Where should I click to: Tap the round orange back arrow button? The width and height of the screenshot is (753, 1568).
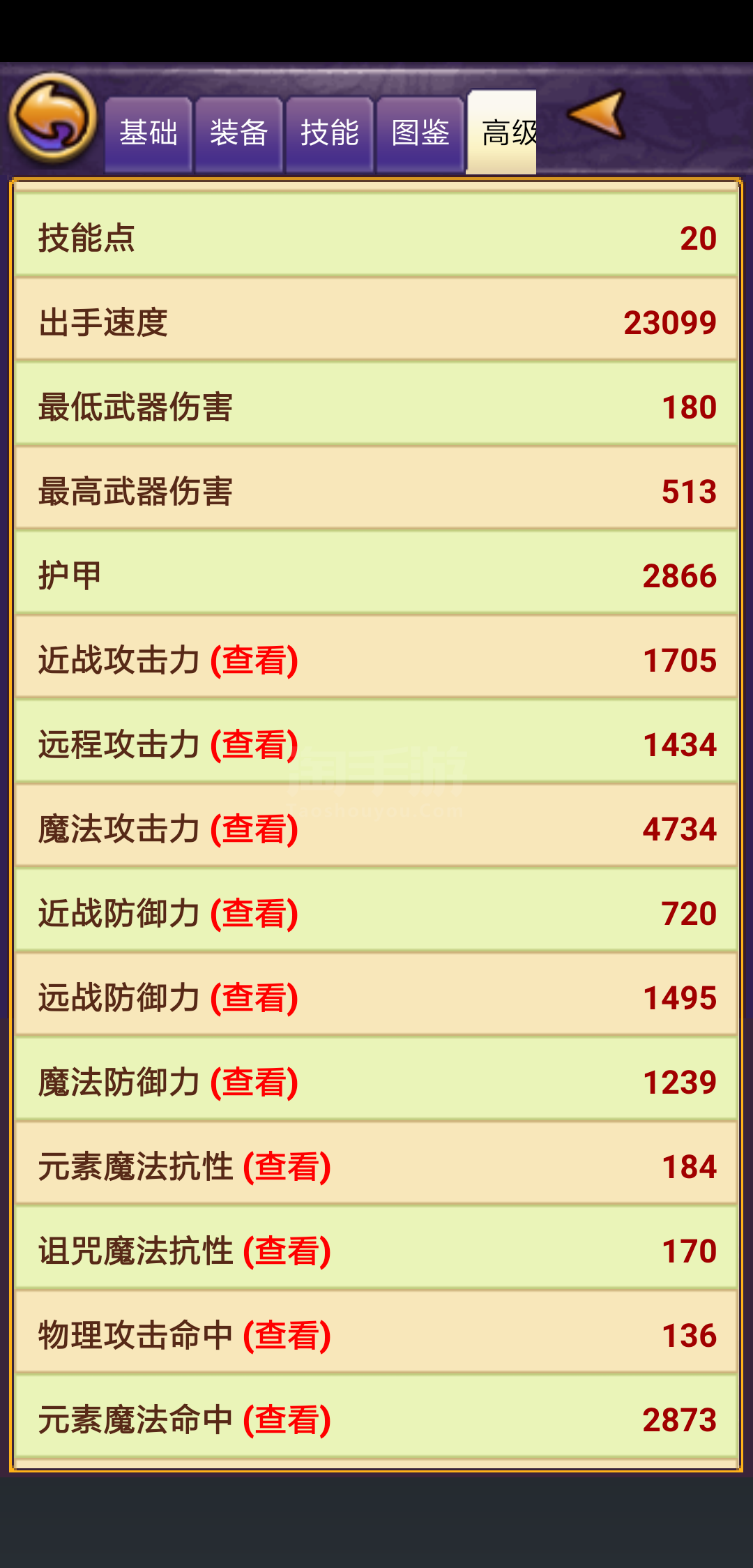pos(52,118)
